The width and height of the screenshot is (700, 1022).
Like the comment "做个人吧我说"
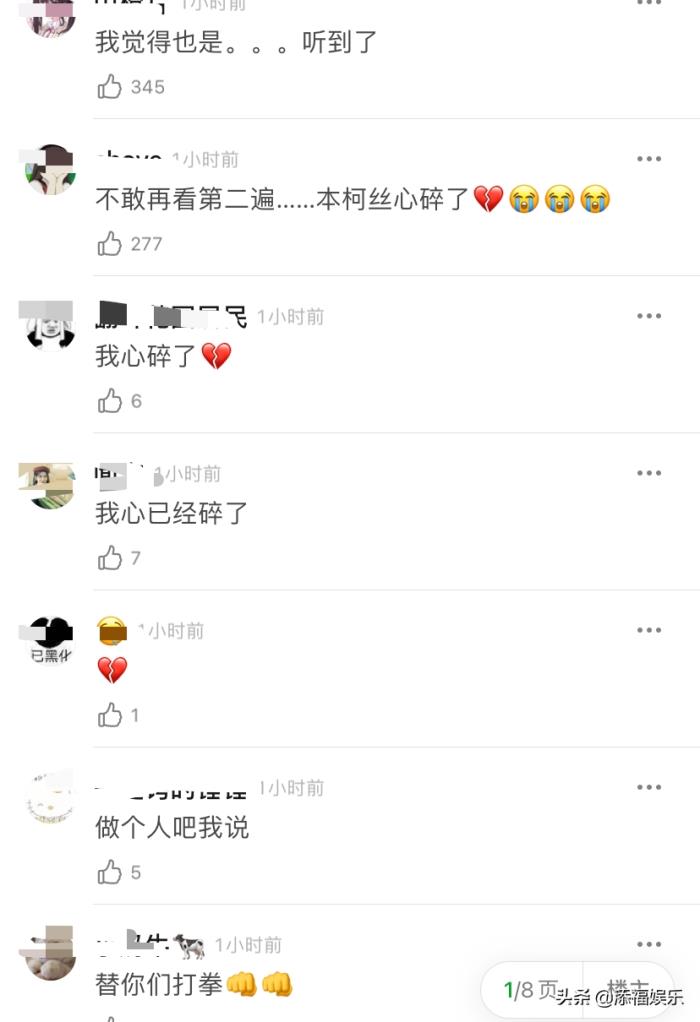click(x=110, y=872)
